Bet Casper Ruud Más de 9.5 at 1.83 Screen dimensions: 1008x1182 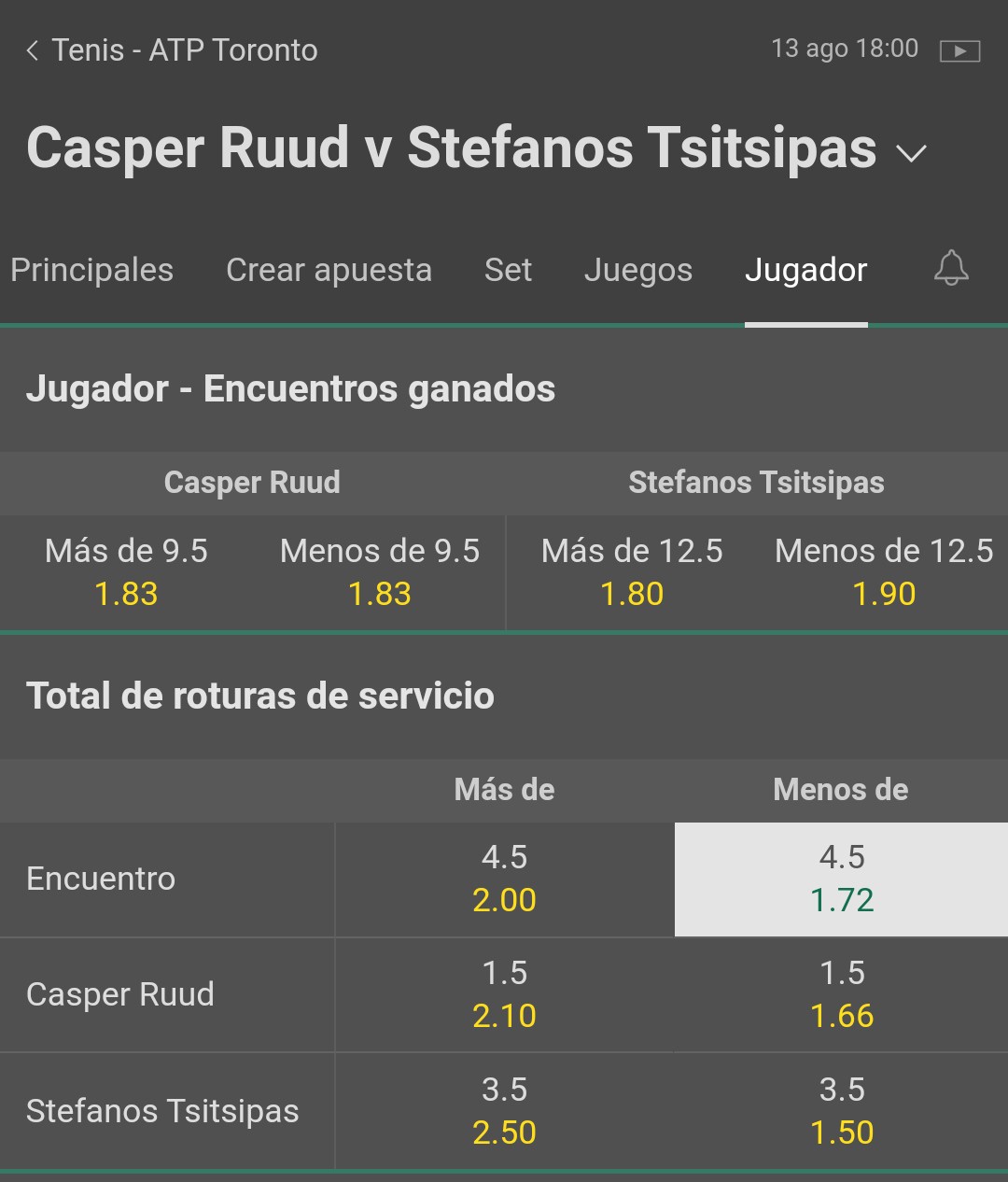click(126, 572)
